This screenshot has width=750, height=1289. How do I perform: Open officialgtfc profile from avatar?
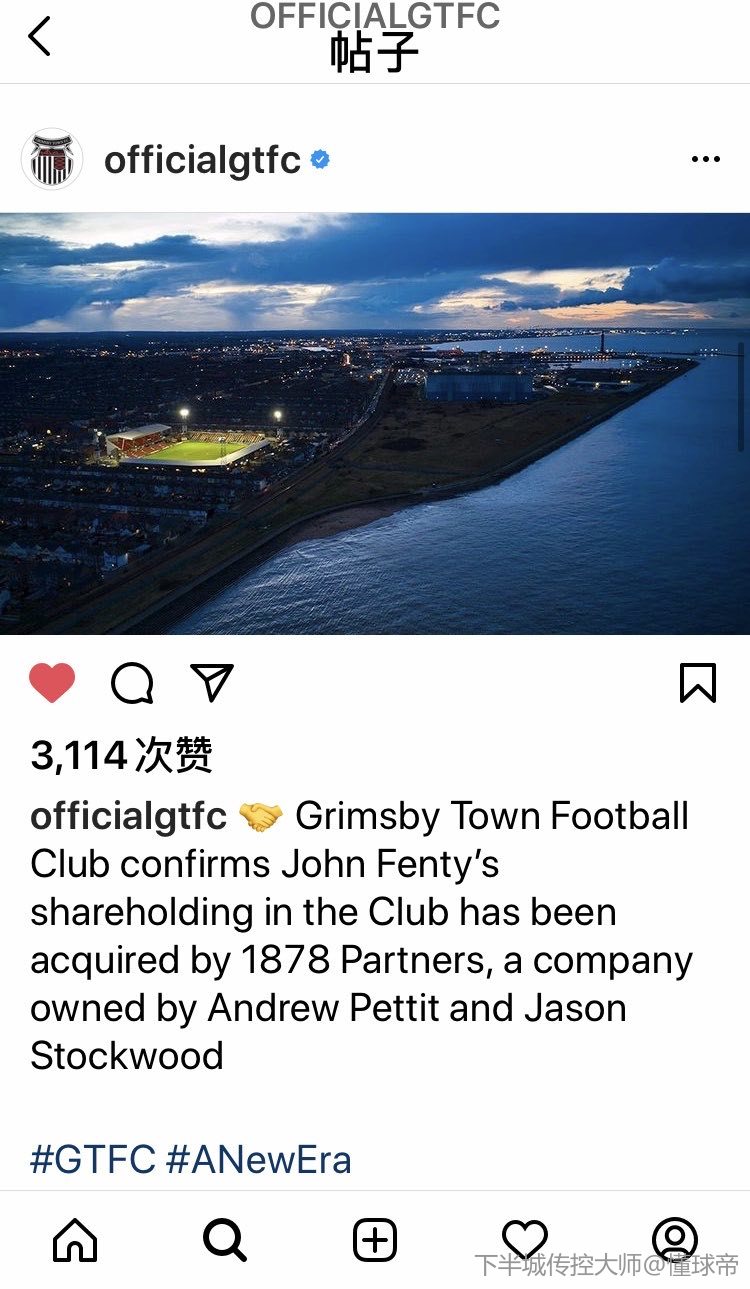(x=51, y=159)
